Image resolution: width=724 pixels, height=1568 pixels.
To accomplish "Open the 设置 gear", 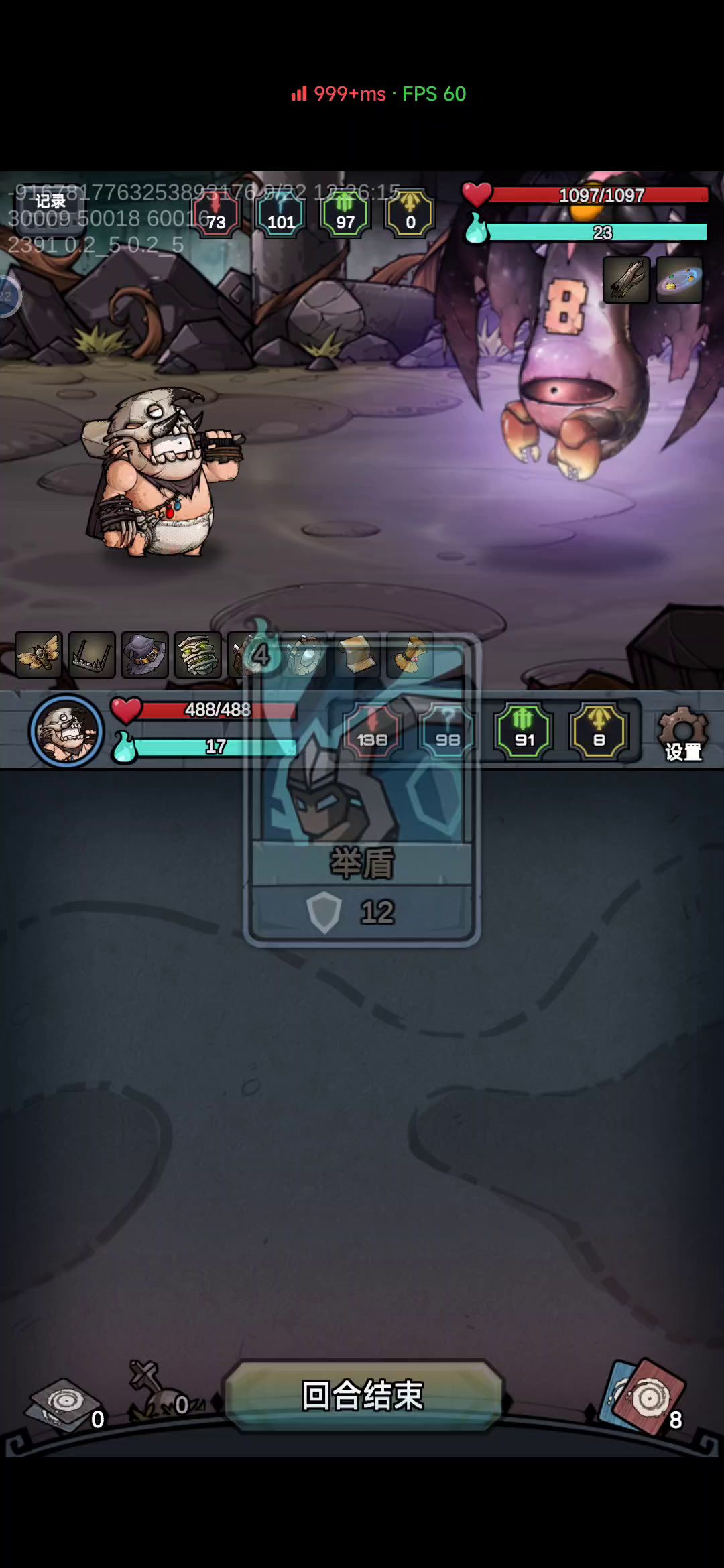I will 682,734.
